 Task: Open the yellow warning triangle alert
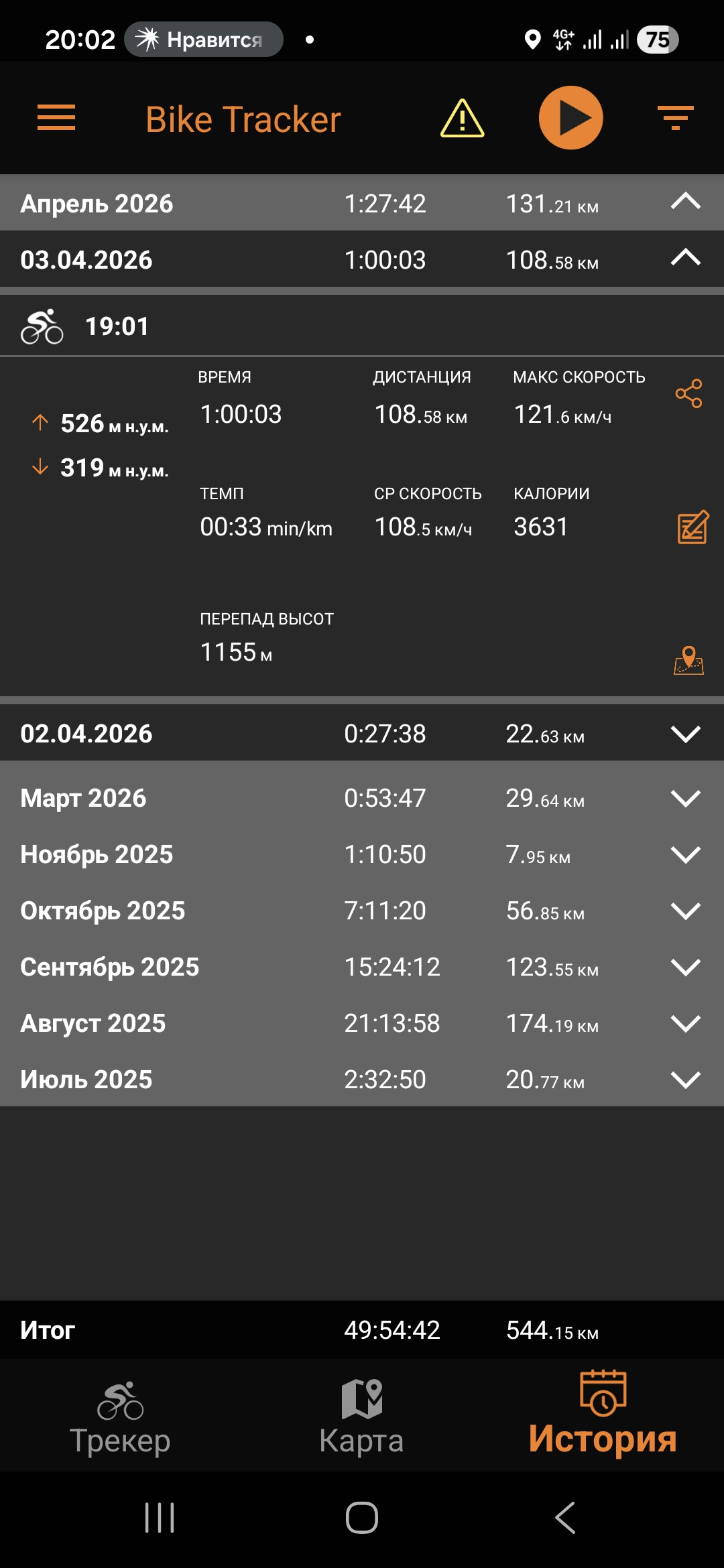(x=463, y=118)
